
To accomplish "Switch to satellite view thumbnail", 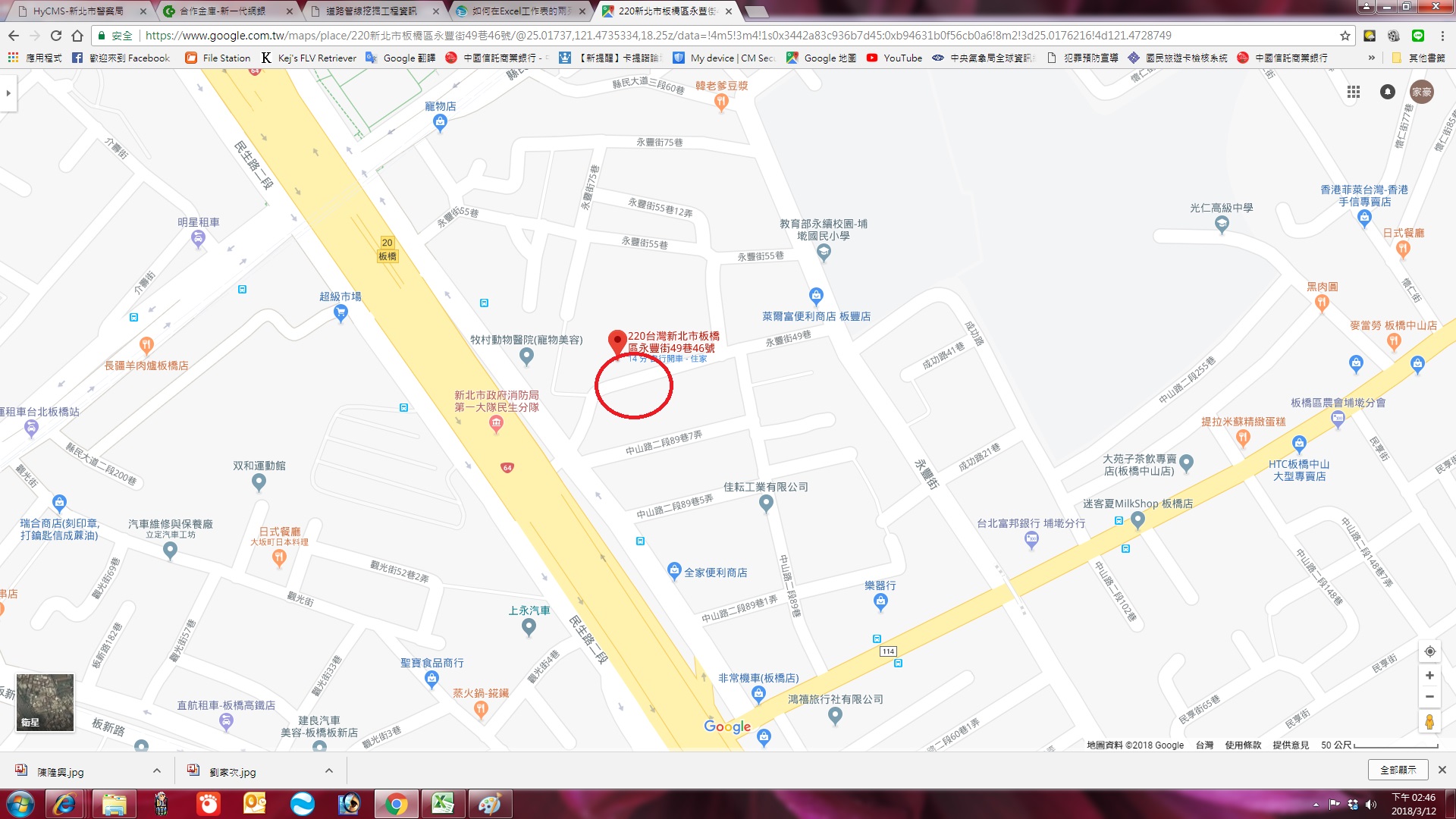I will [45, 702].
